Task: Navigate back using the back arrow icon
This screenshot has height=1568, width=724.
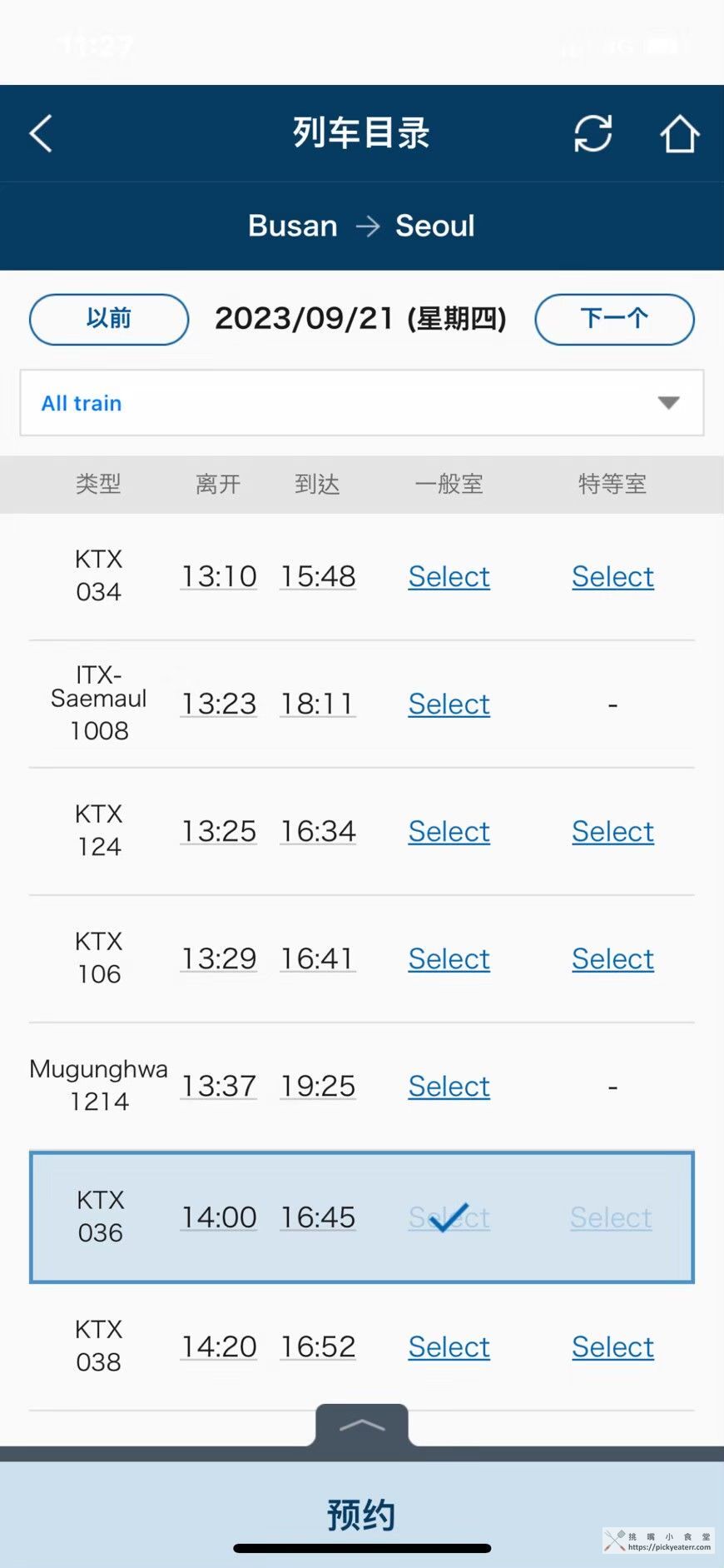Action: 40,133
